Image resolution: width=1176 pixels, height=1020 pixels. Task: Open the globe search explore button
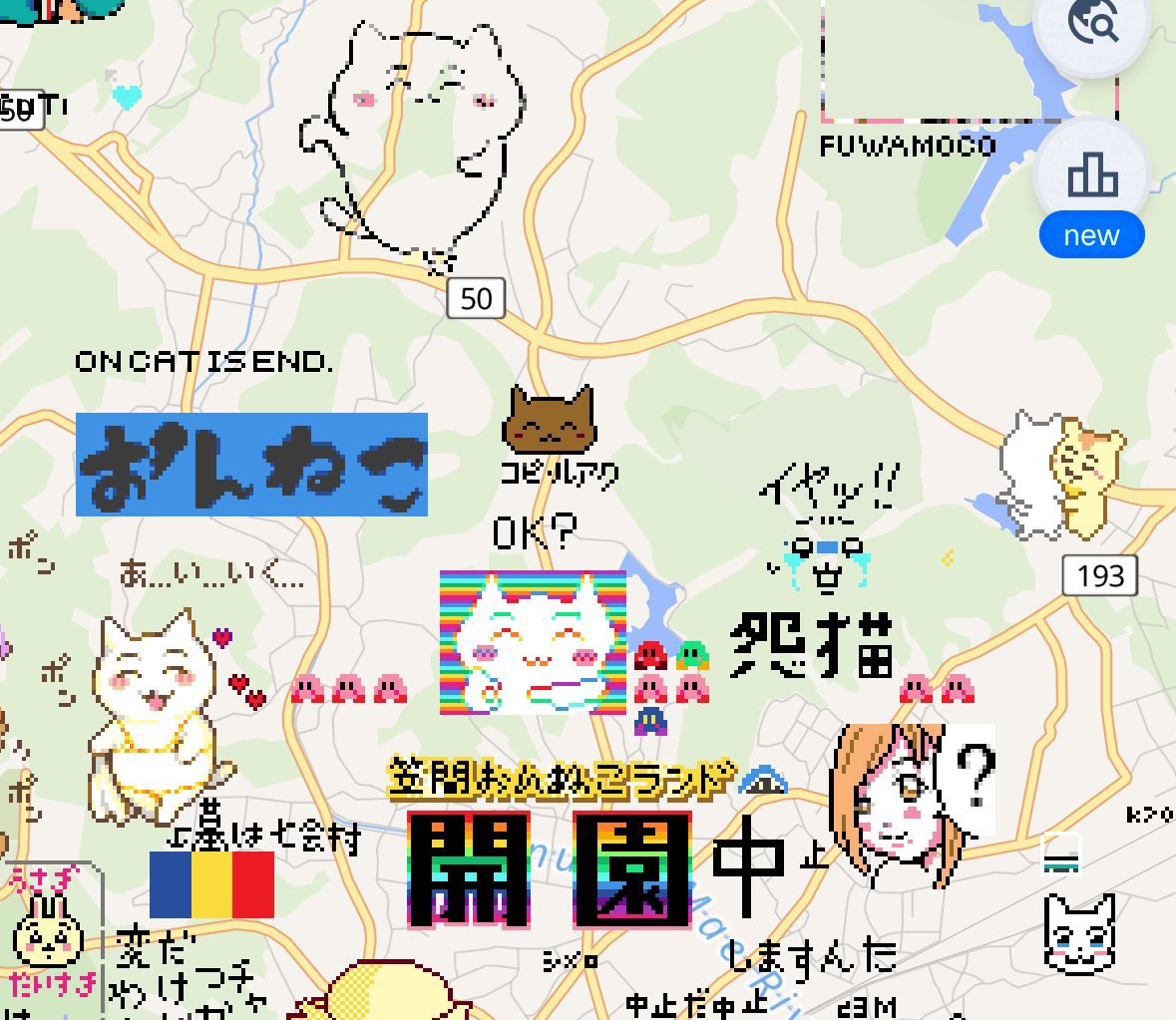tap(1093, 22)
